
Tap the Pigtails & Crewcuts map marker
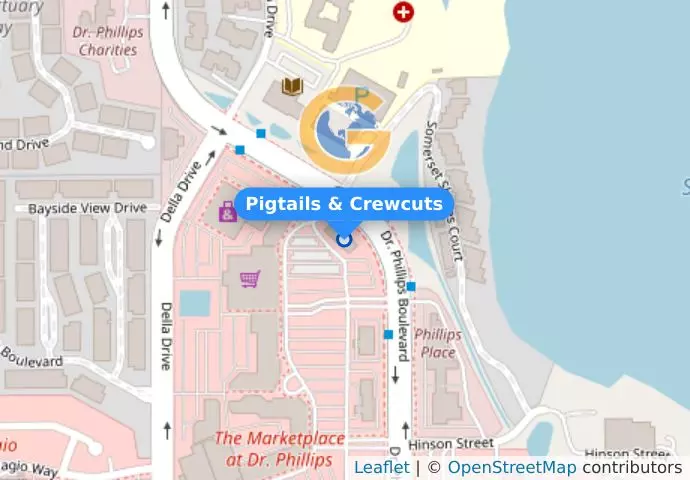point(344,239)
